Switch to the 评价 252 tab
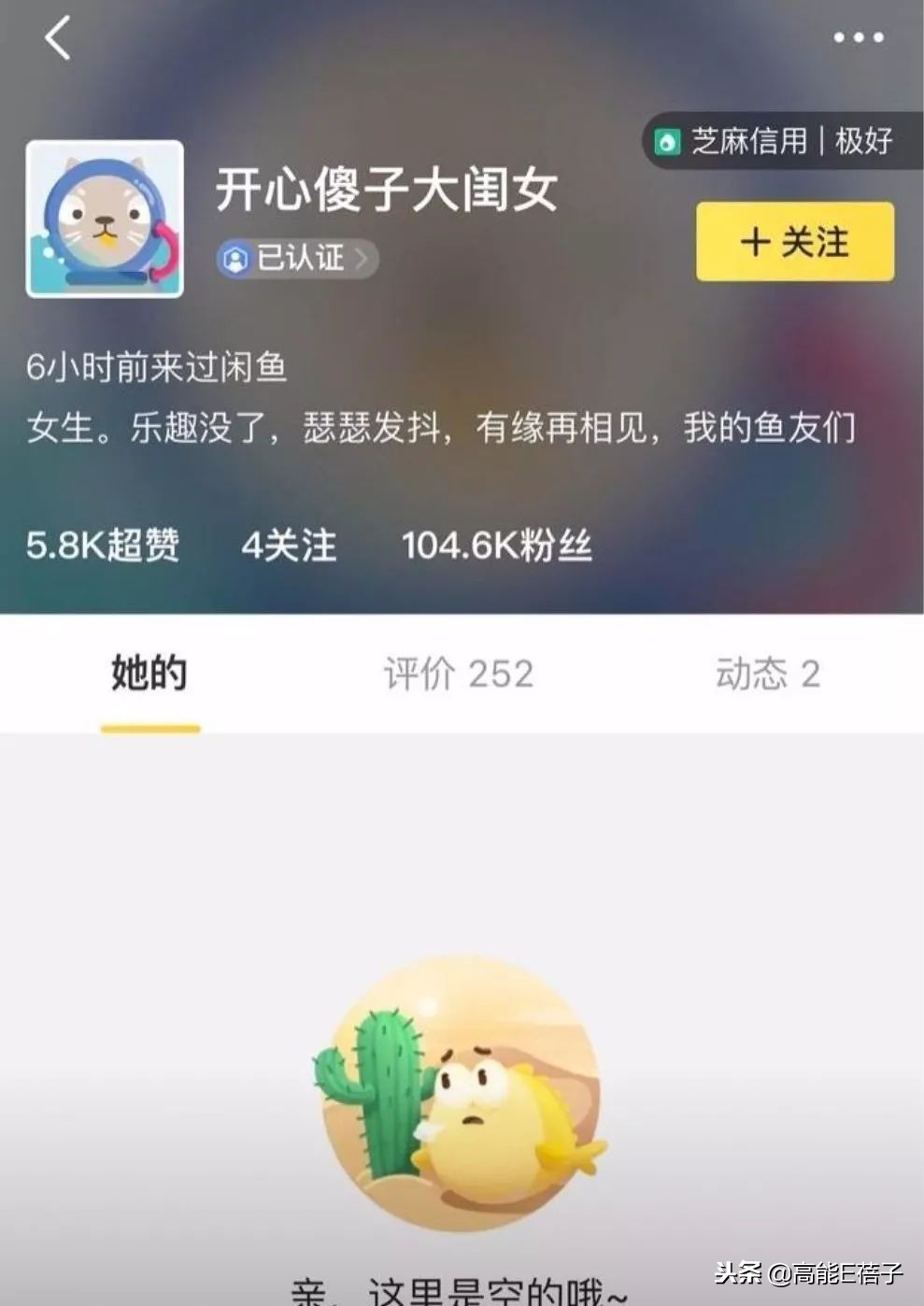The width and height of the screenshot is (924, 1306). (457, 674)
